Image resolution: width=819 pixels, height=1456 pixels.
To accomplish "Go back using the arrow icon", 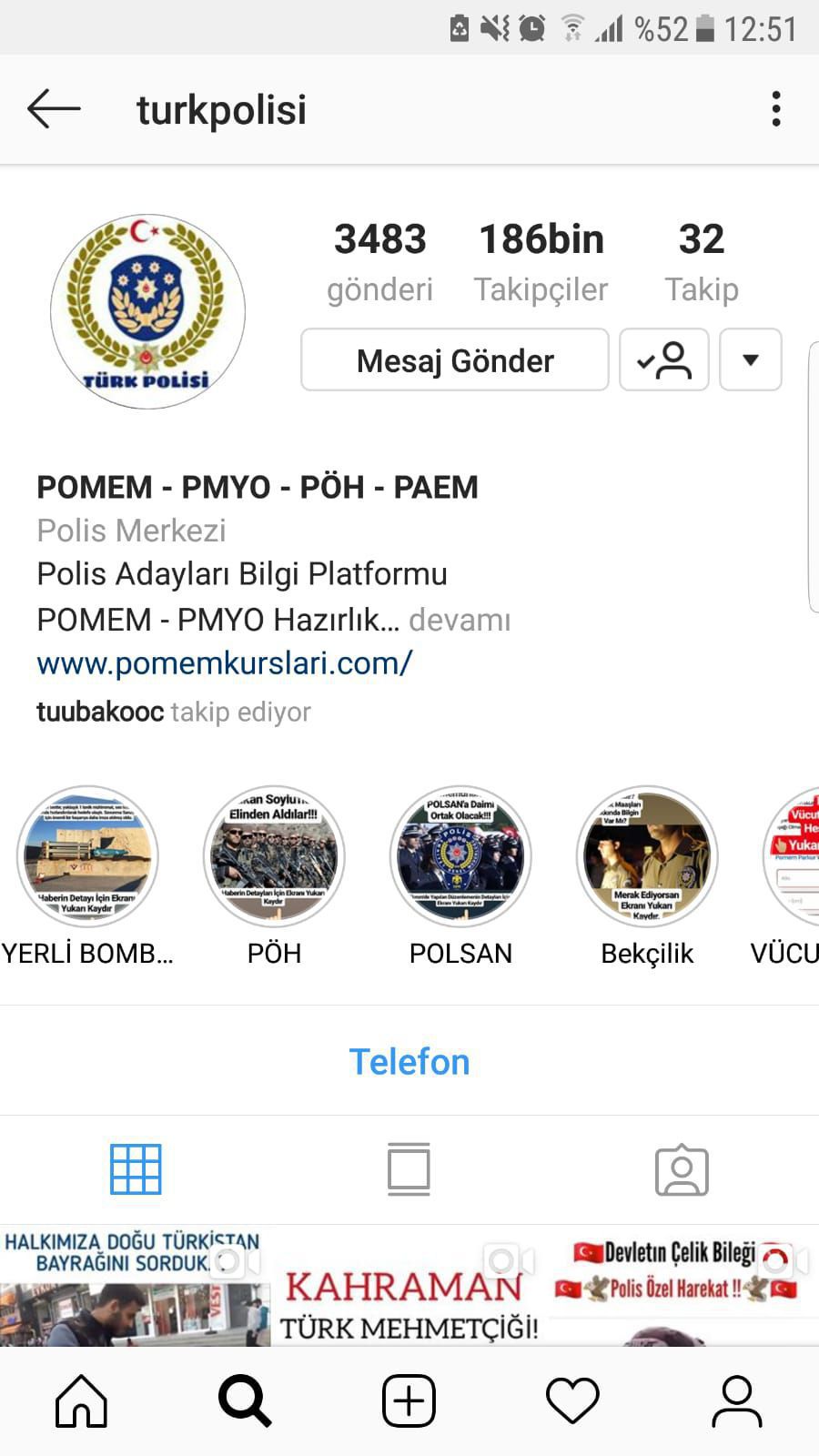I will click(x=54, y=109).
